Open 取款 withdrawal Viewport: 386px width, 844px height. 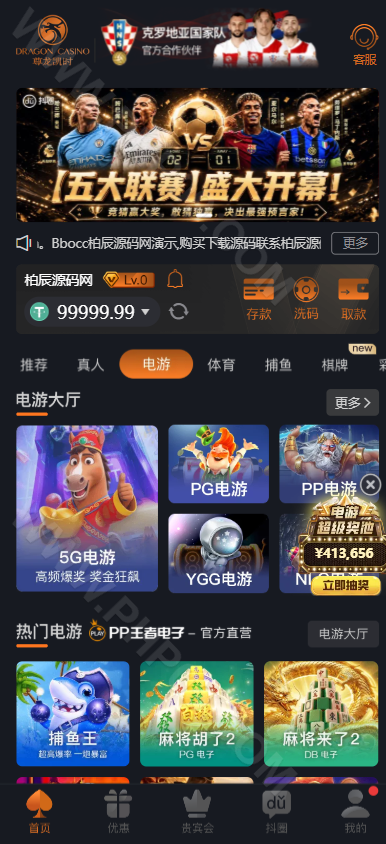(x=353, y=299)
